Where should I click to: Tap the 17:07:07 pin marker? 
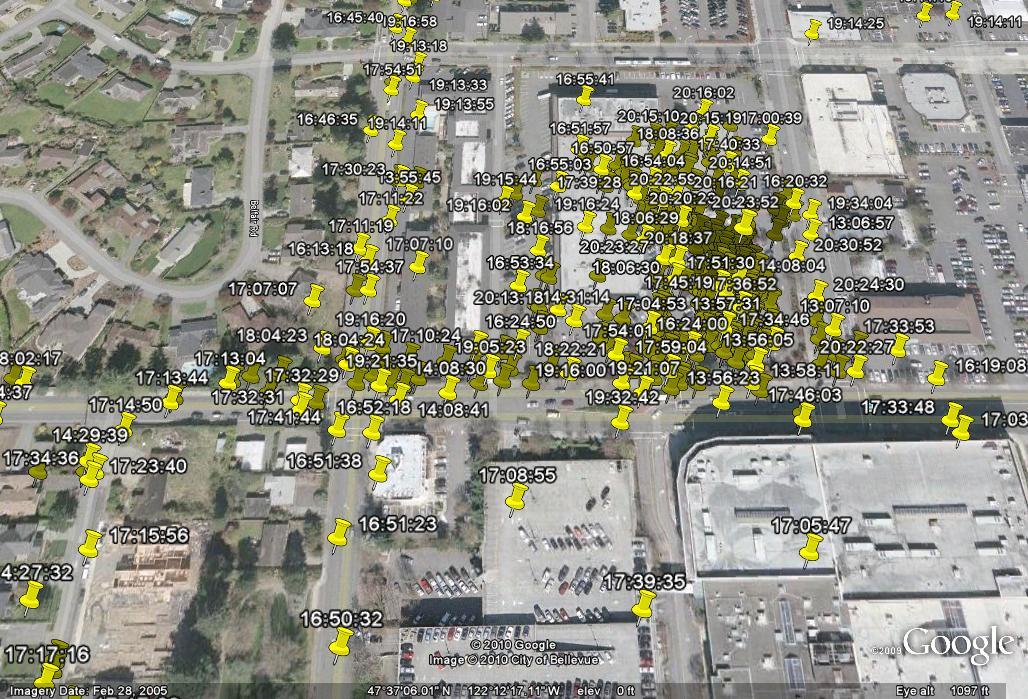315,295
